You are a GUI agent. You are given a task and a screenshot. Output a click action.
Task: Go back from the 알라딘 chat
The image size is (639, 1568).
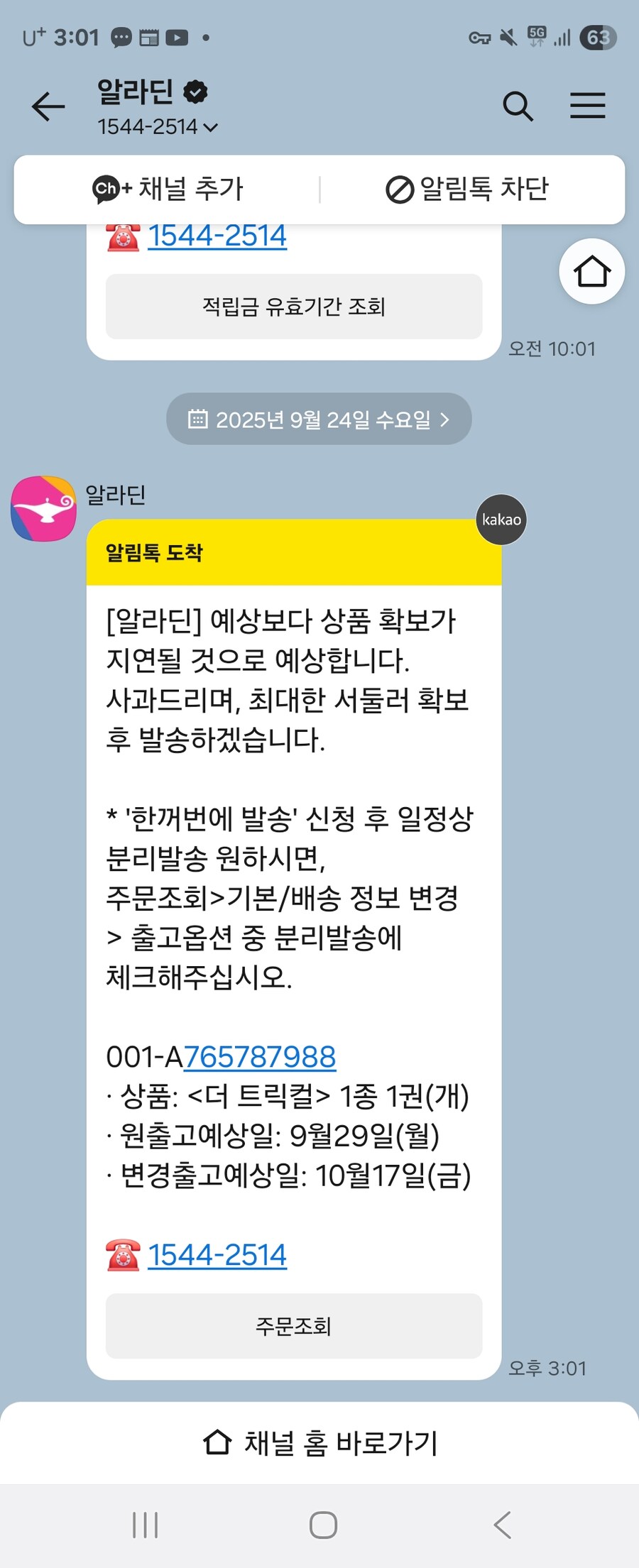tap(48, 106)
